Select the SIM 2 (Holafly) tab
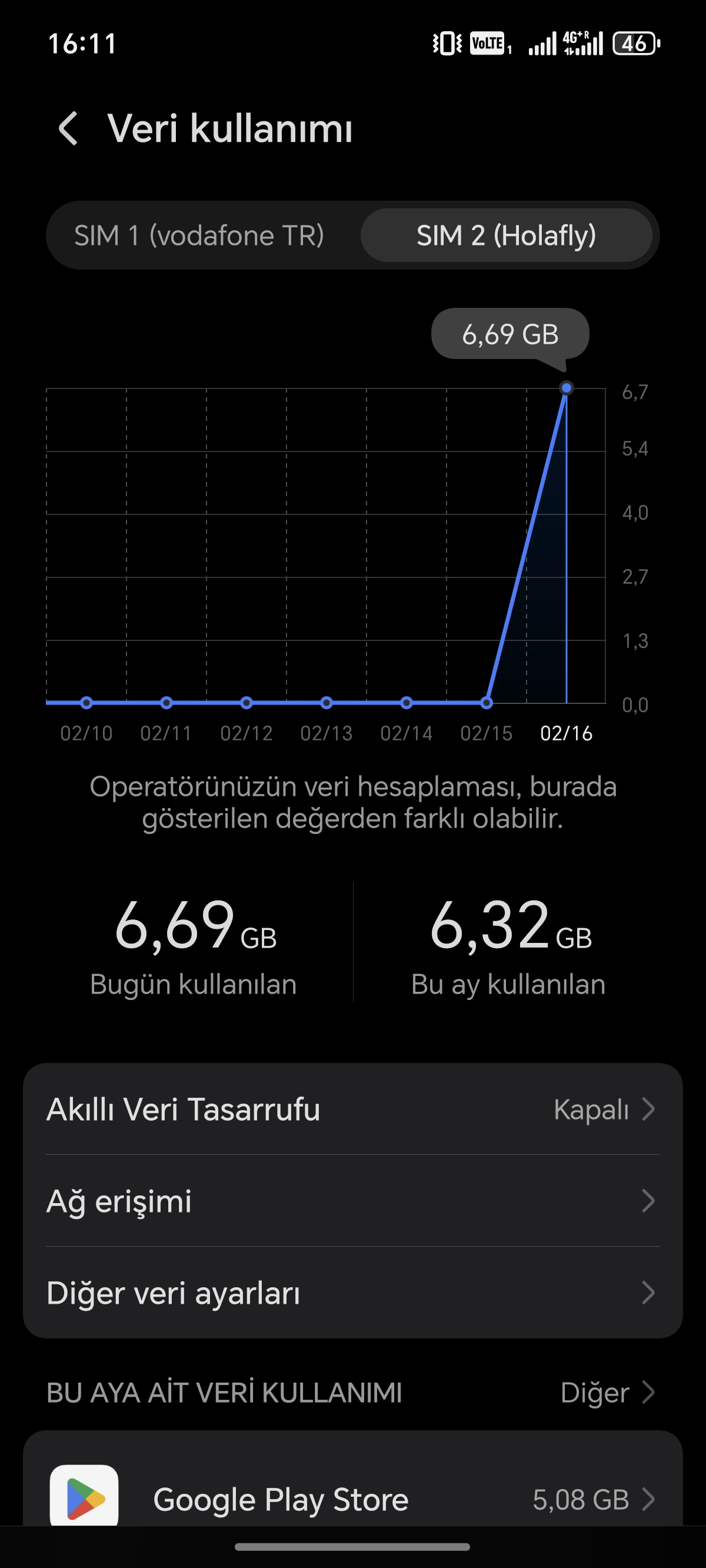The height and width of the screenshot is (1568, 706). (506, 235)
